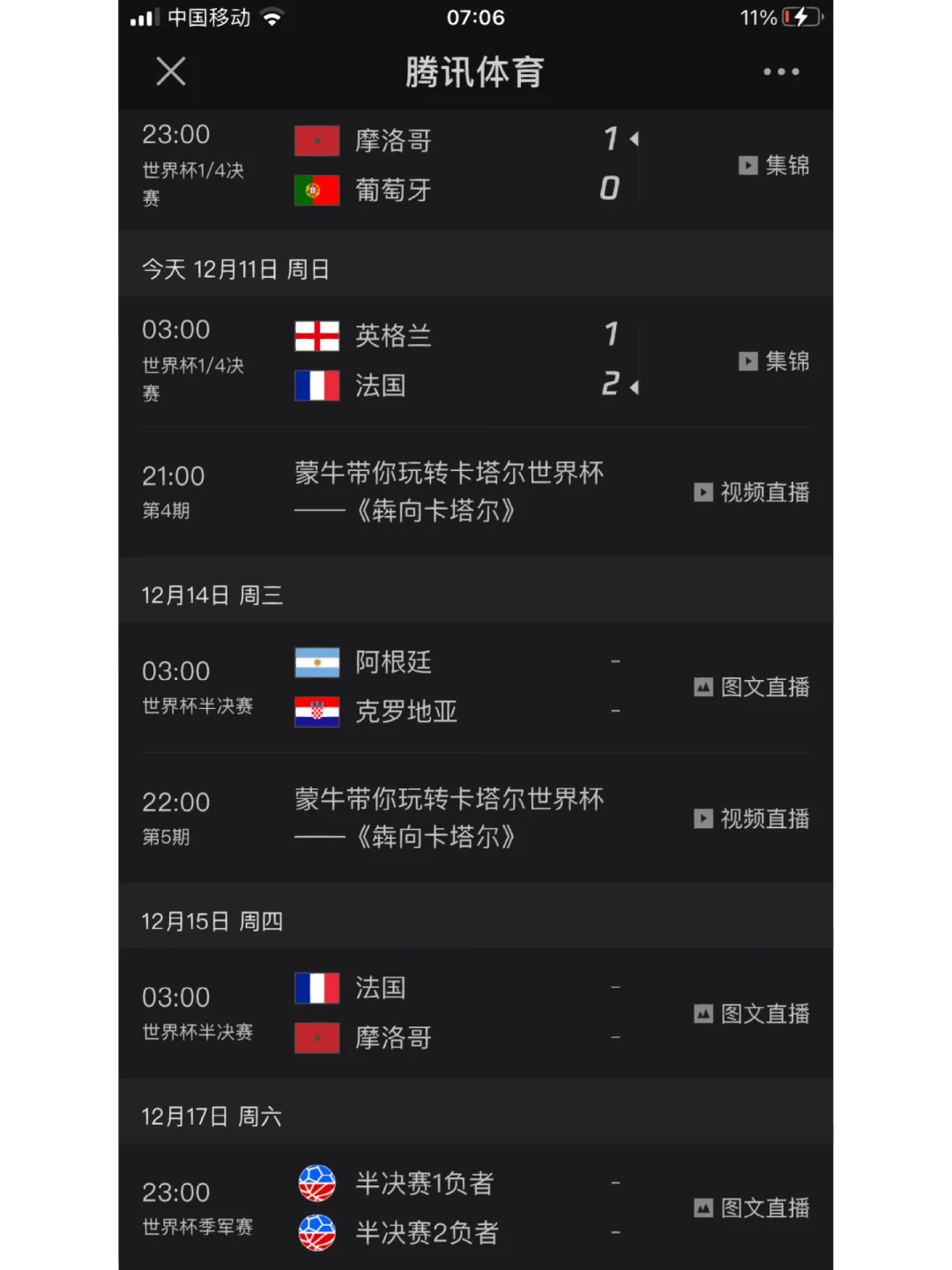952x1270 pixels.
Task: Open the 阿根廷 vs 克罗地亚 semifinal row
Action: (x=441, y=687)
